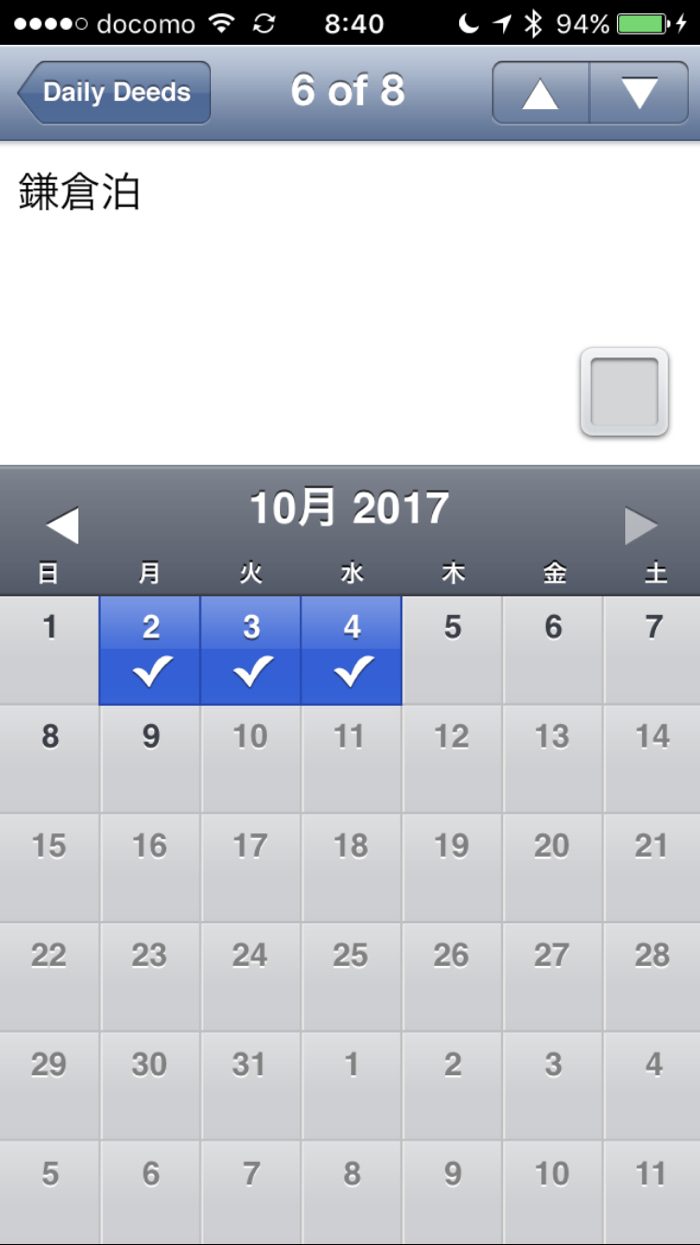The height and width of the screenshot is (1245, 700).
Task: Uncheck October 3 in the calendar
Action: (x=251, y=650)
